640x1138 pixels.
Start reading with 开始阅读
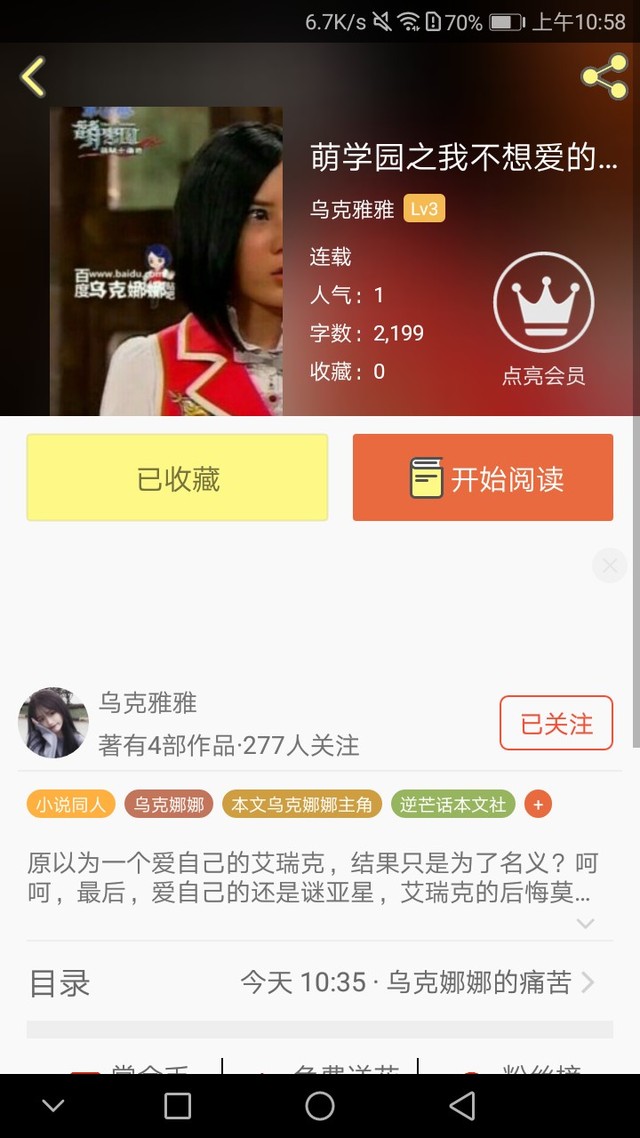pyautogui.click(x=483, y=478)
